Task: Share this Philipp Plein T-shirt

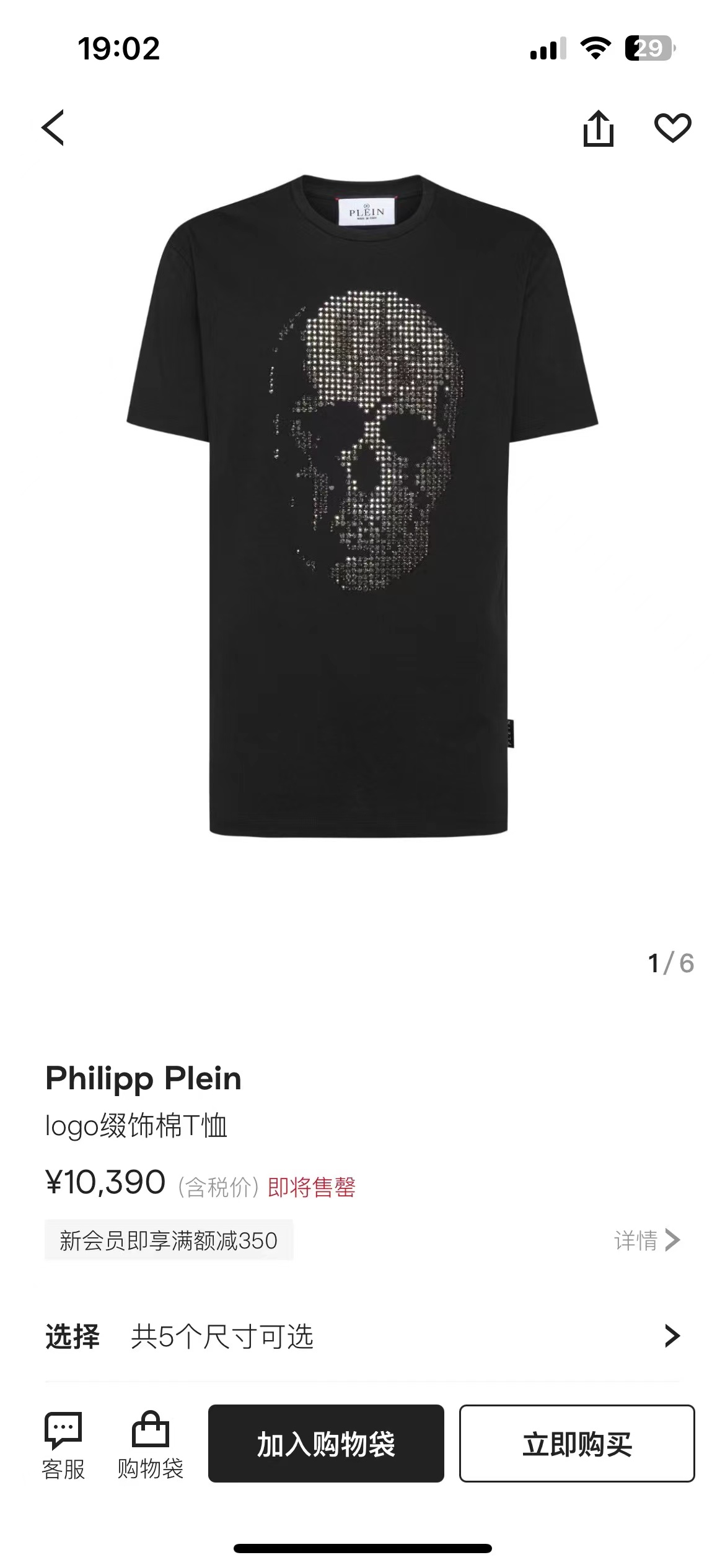Action: [598, 129]
